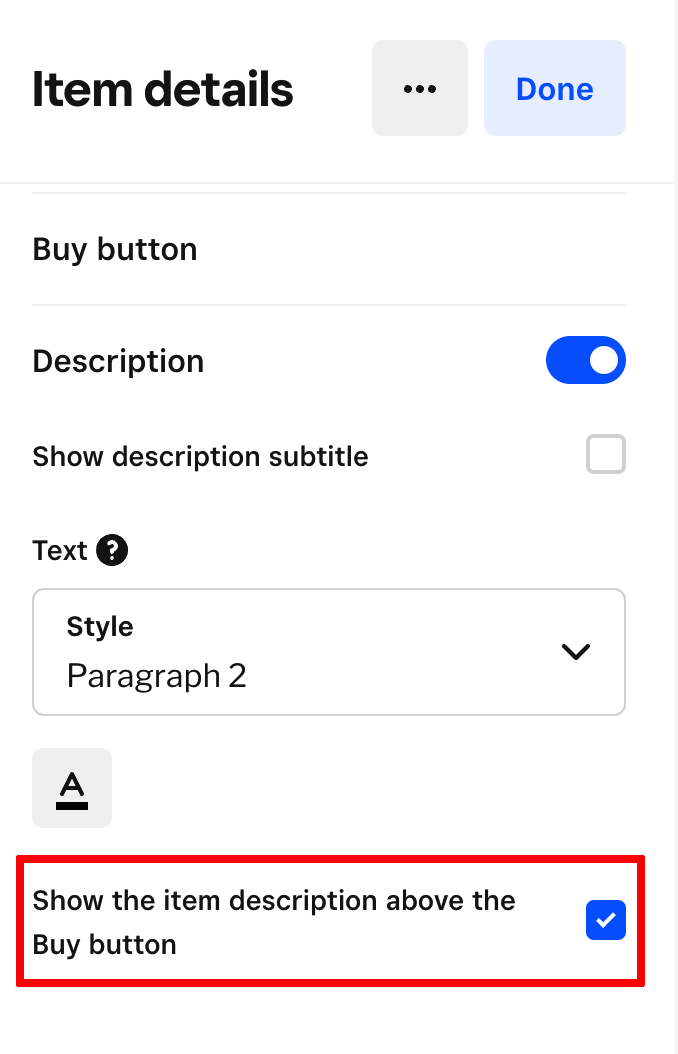This screenshot has width=678, height=1054.
Task: Open the Text help question mark
Action: [x=112, y=551]
